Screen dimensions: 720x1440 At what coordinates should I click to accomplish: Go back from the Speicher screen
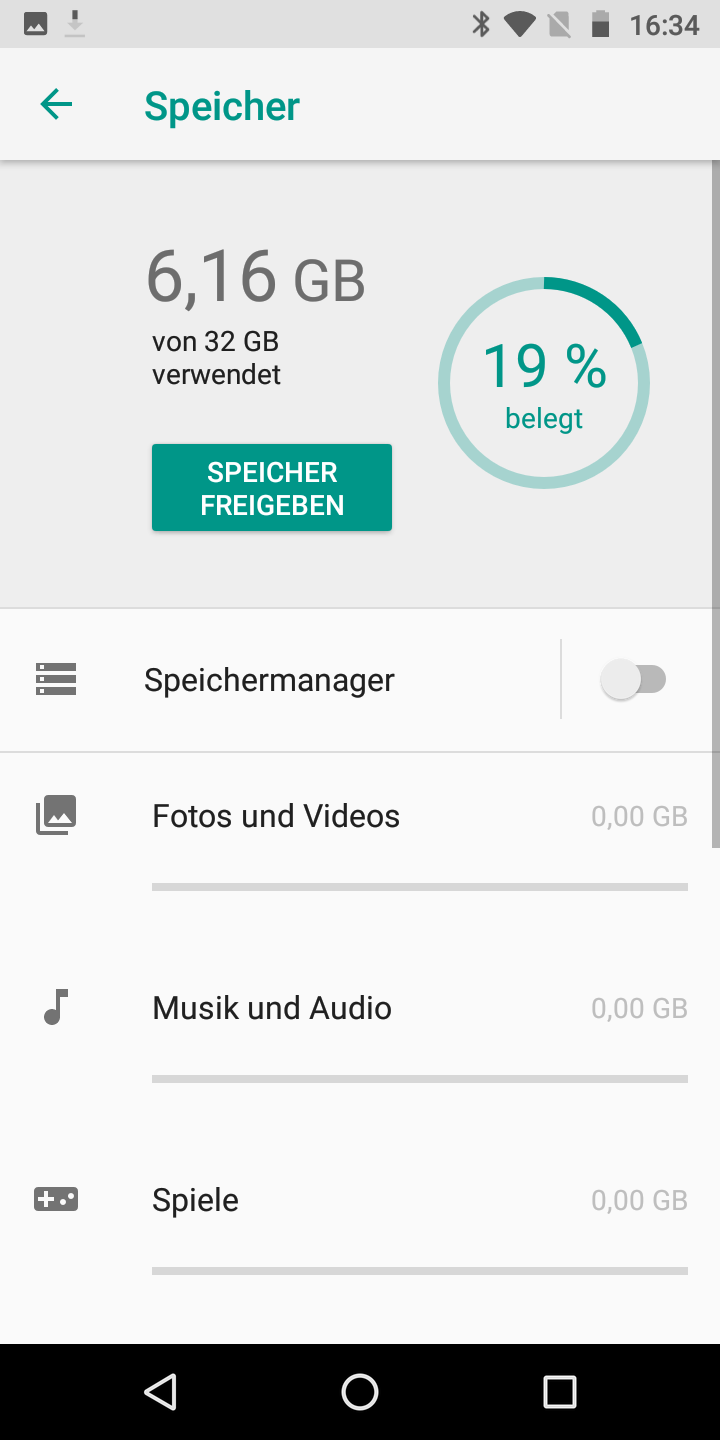coord(56,105)
